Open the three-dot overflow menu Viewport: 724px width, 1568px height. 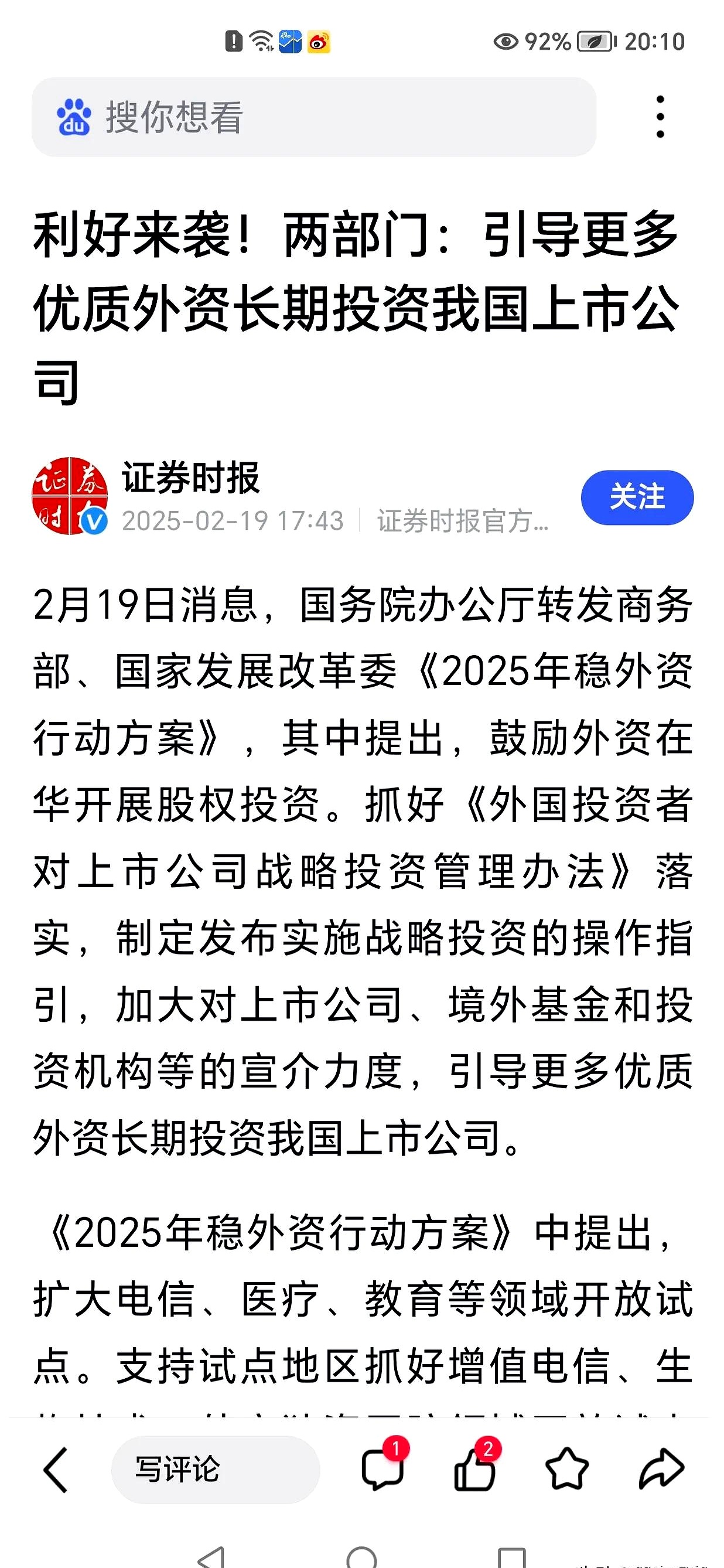[x=660, y=115]
